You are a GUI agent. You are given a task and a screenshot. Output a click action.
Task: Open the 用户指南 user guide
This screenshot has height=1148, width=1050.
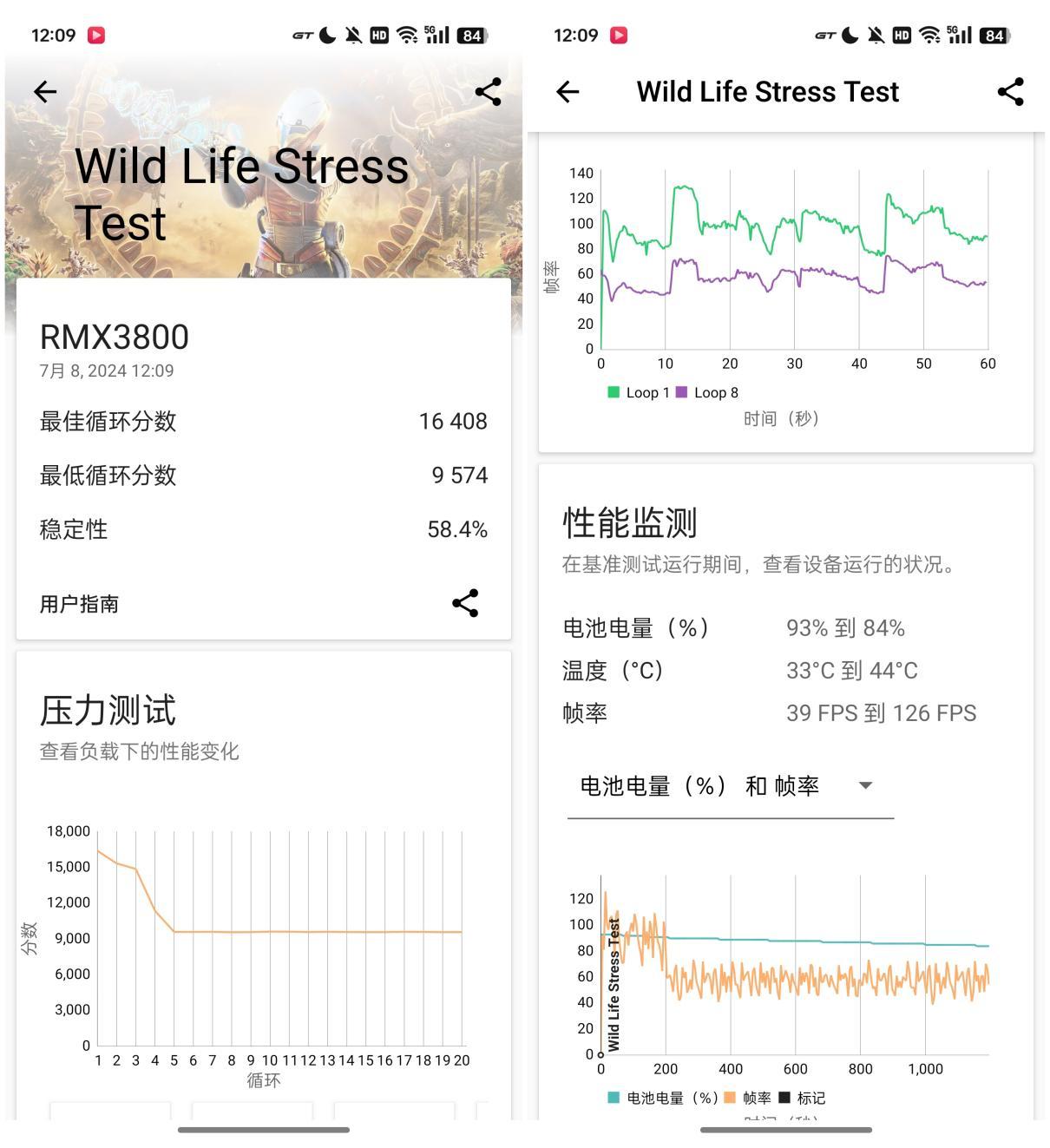(79, 604)
